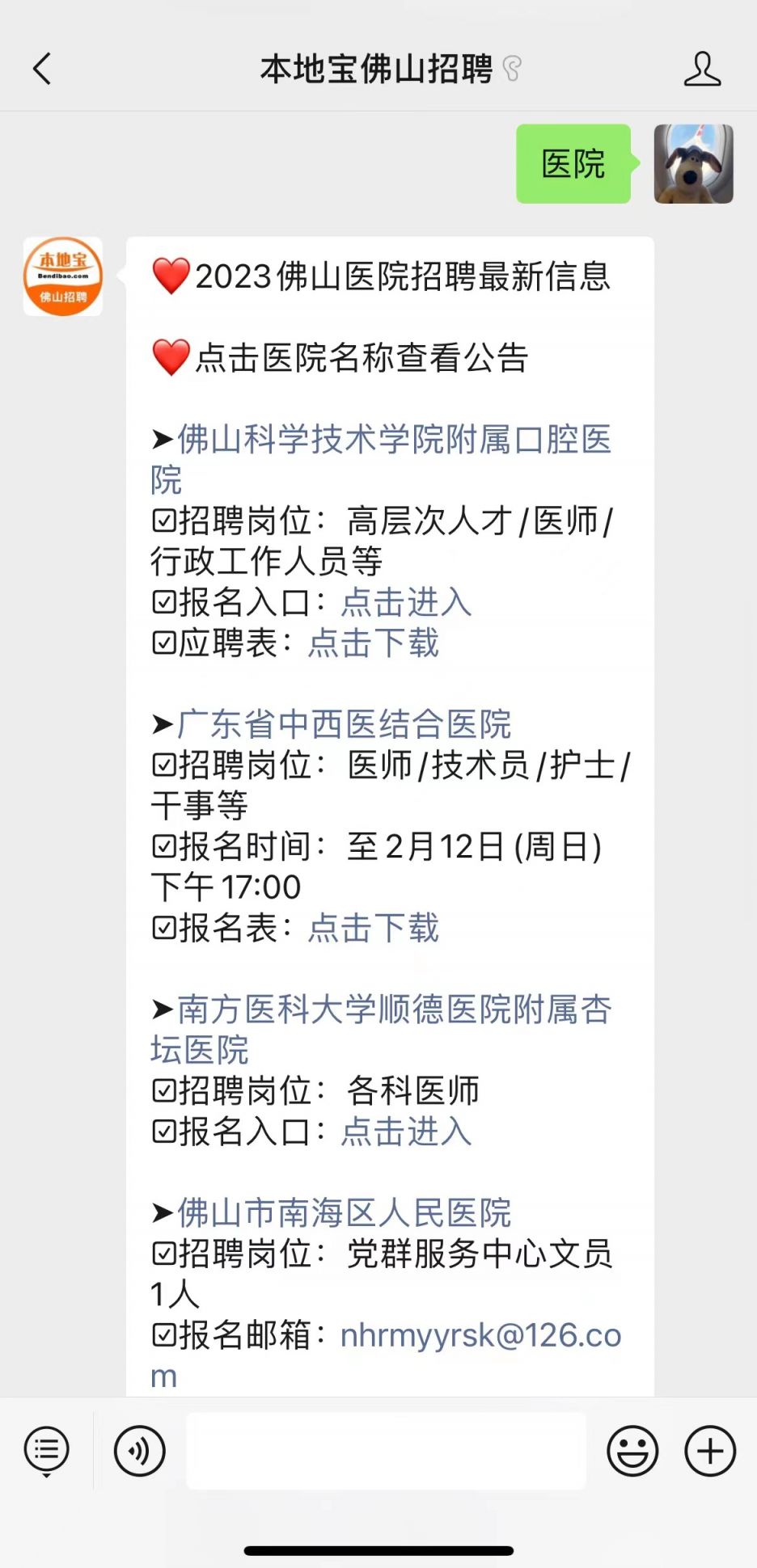757x1568 pixels.
Task: Open the account profile icon
Action: (702, 69)
